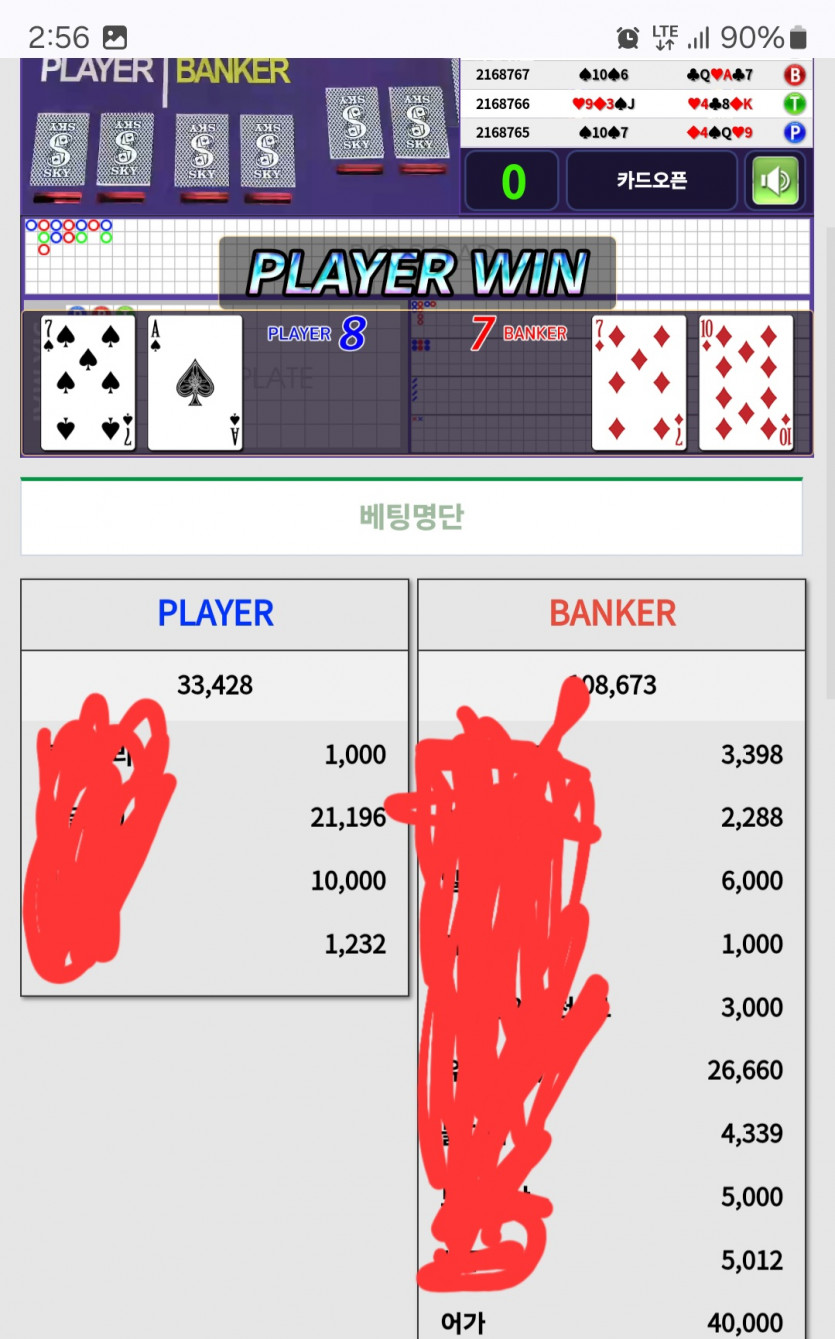Screen dimensions: 835x1339
Task: Tap the 카드오픈 button
Action: click(x=651, y=182)
